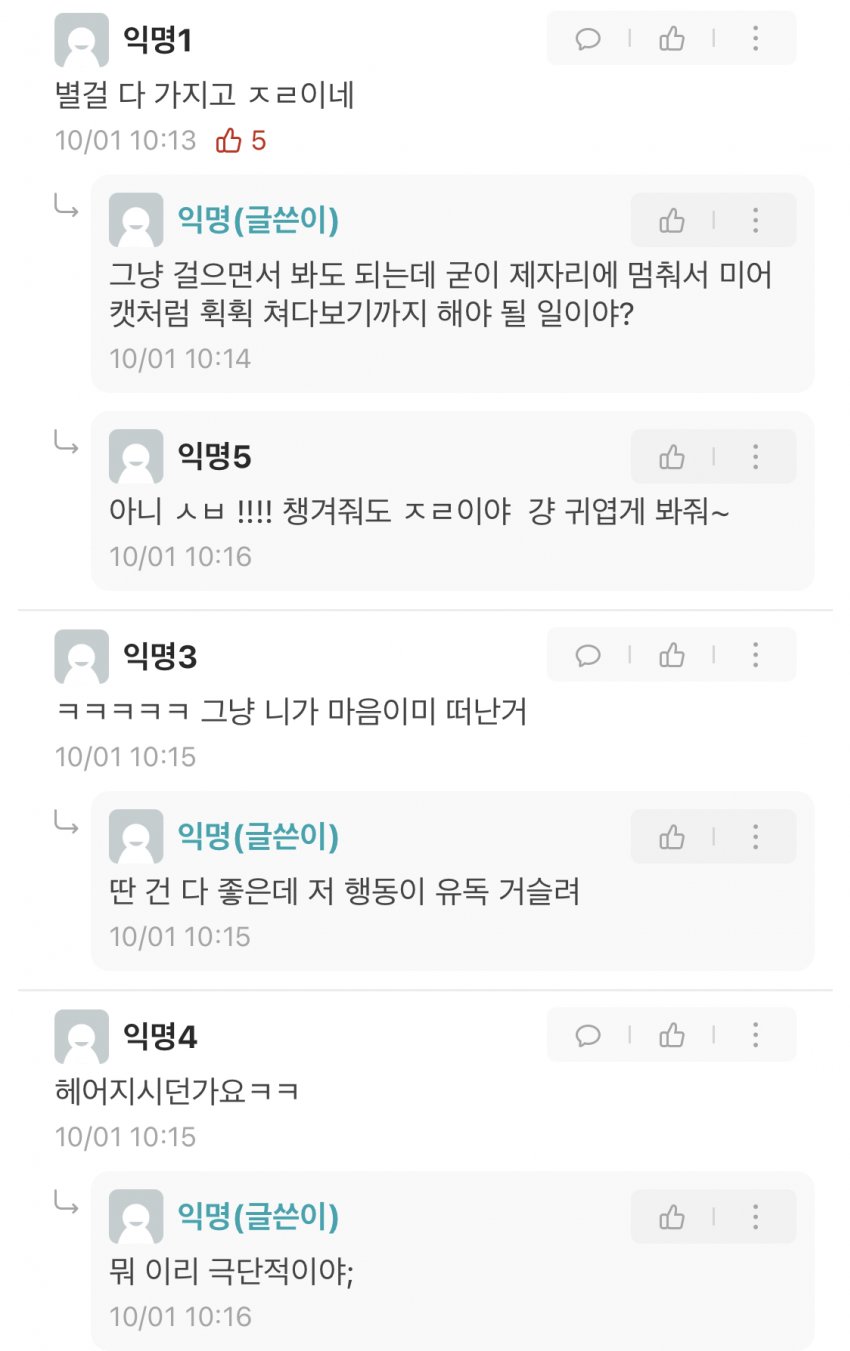The width and height of the screenshot is (850, 1351).
Task: Like the author's reply '딴 건 다 좋은데'
Action: click(x=672, y=836)
